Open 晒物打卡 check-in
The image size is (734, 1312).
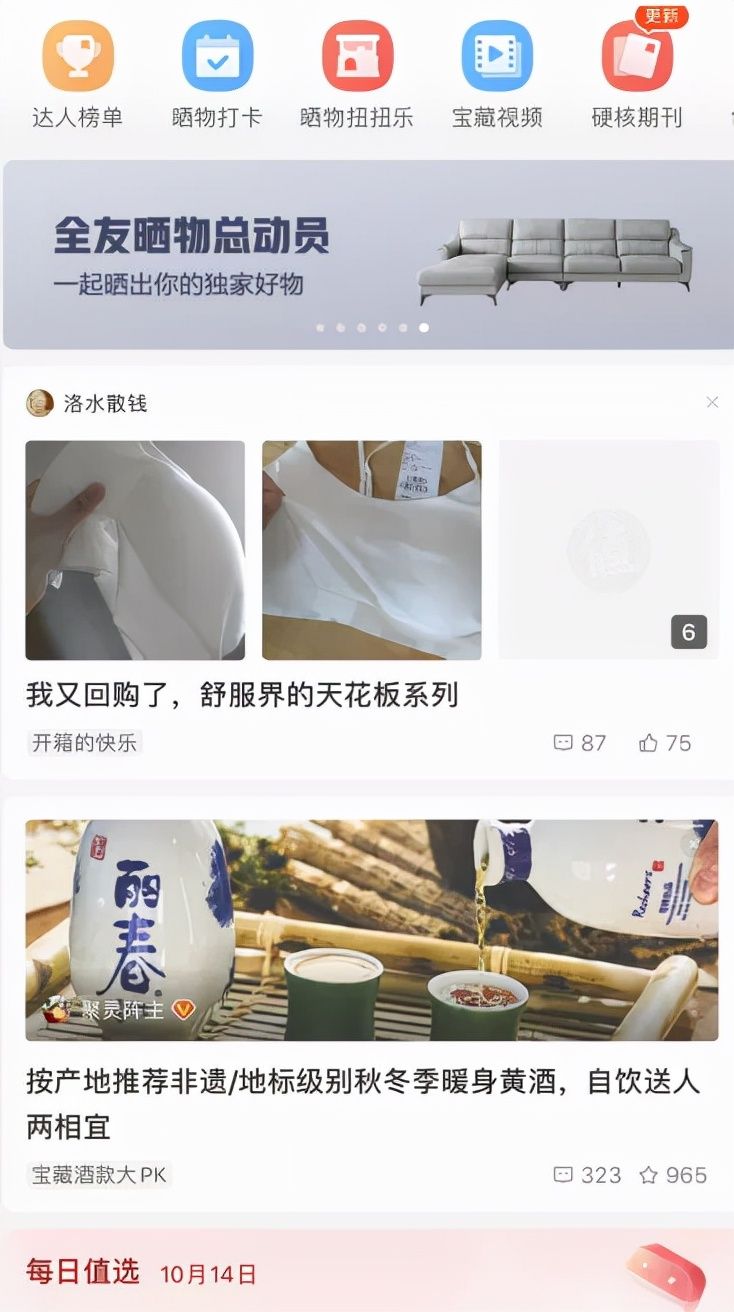(x=217, y=76)
